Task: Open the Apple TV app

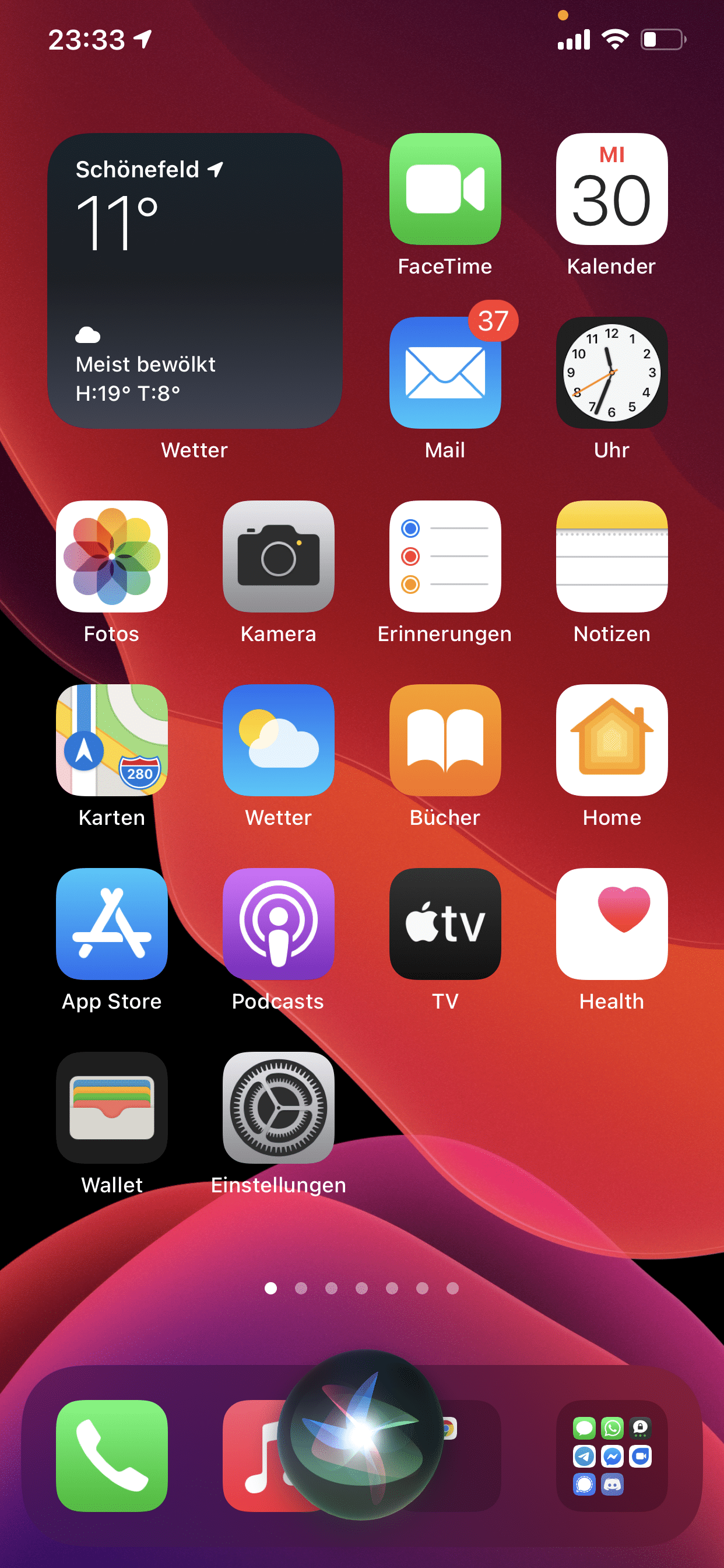Action: click(445, 924)
